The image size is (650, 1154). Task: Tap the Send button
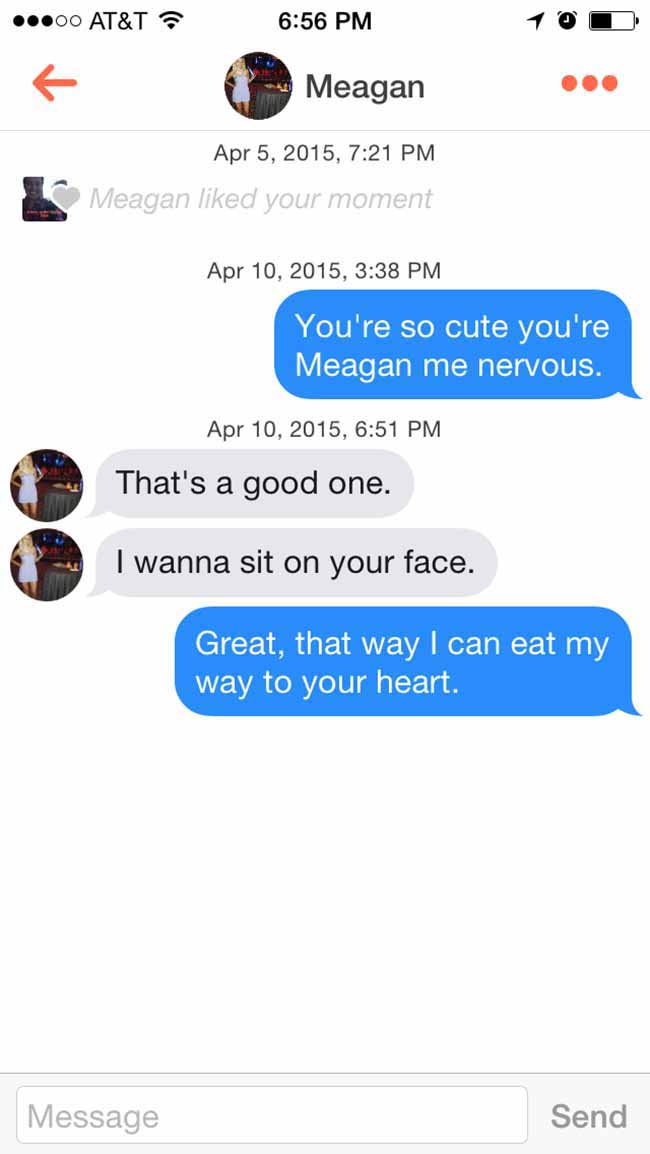pyautogui.click(x=588, y=1116)
